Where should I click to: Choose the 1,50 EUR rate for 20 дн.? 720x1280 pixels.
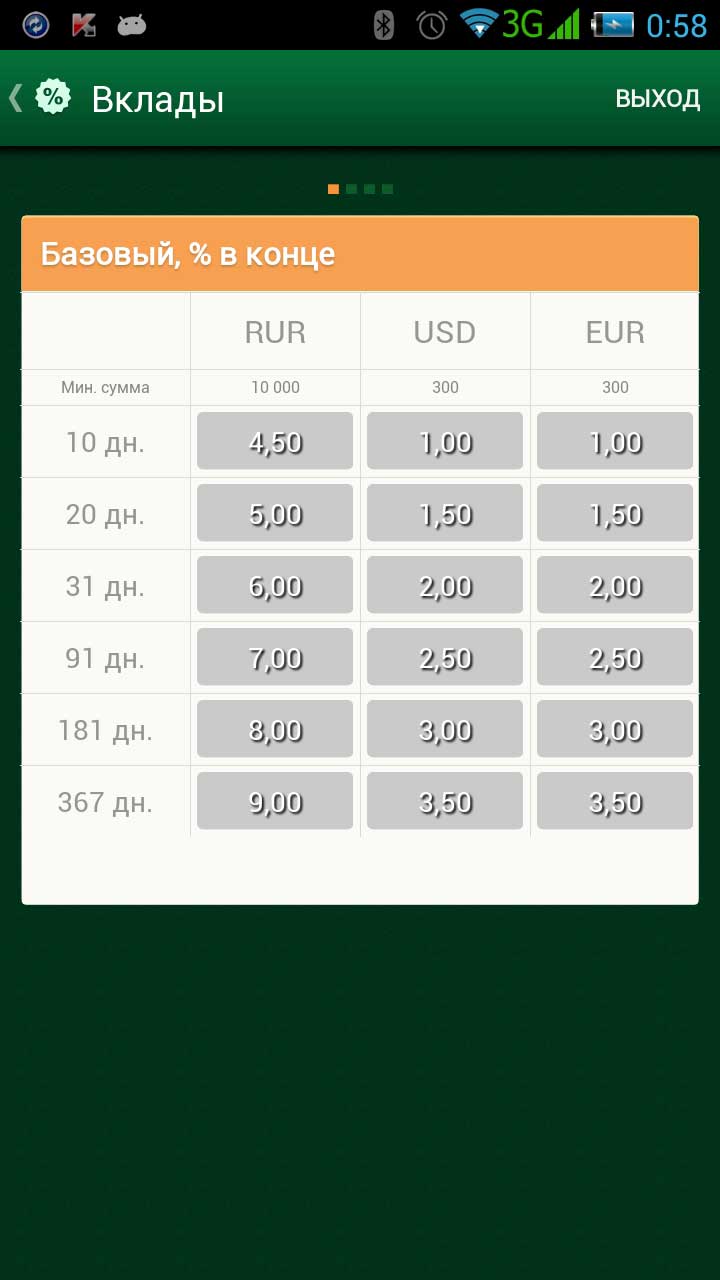tap(615, 513)
